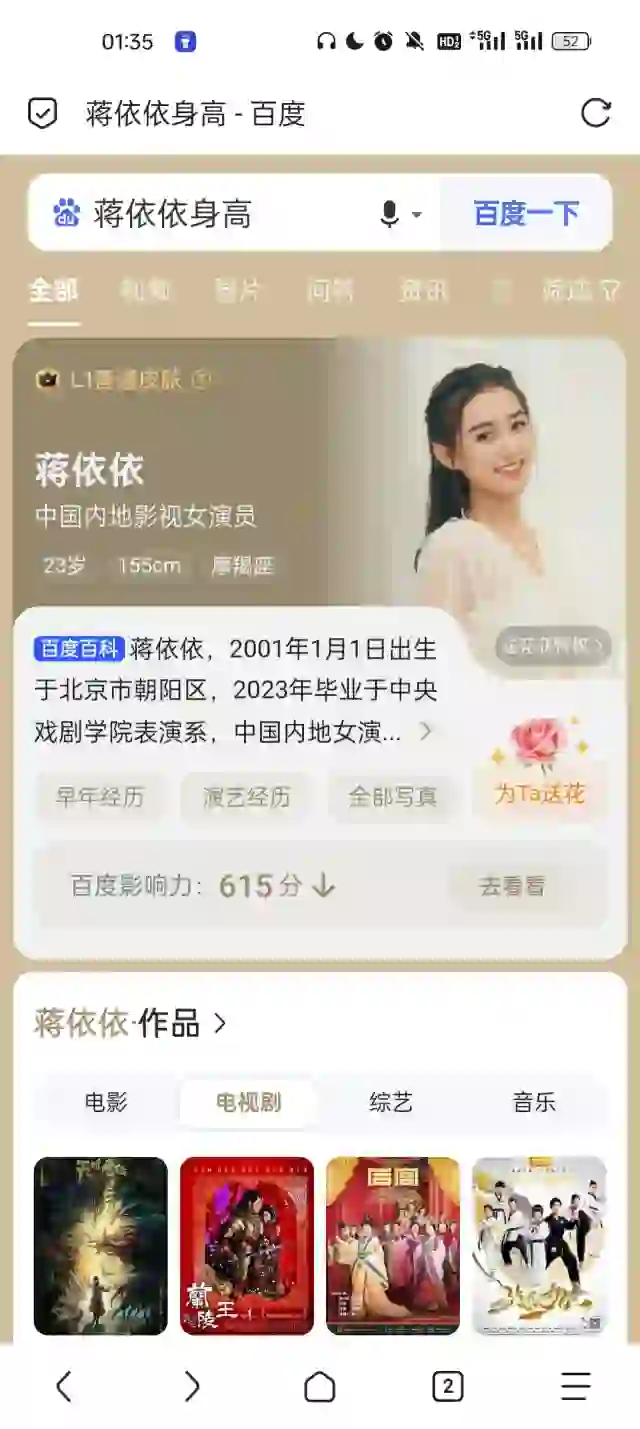Open the 演艺经历 chip
Image resolution: width=640 pixels, height=1429 pixels.
tap(246, 797)
